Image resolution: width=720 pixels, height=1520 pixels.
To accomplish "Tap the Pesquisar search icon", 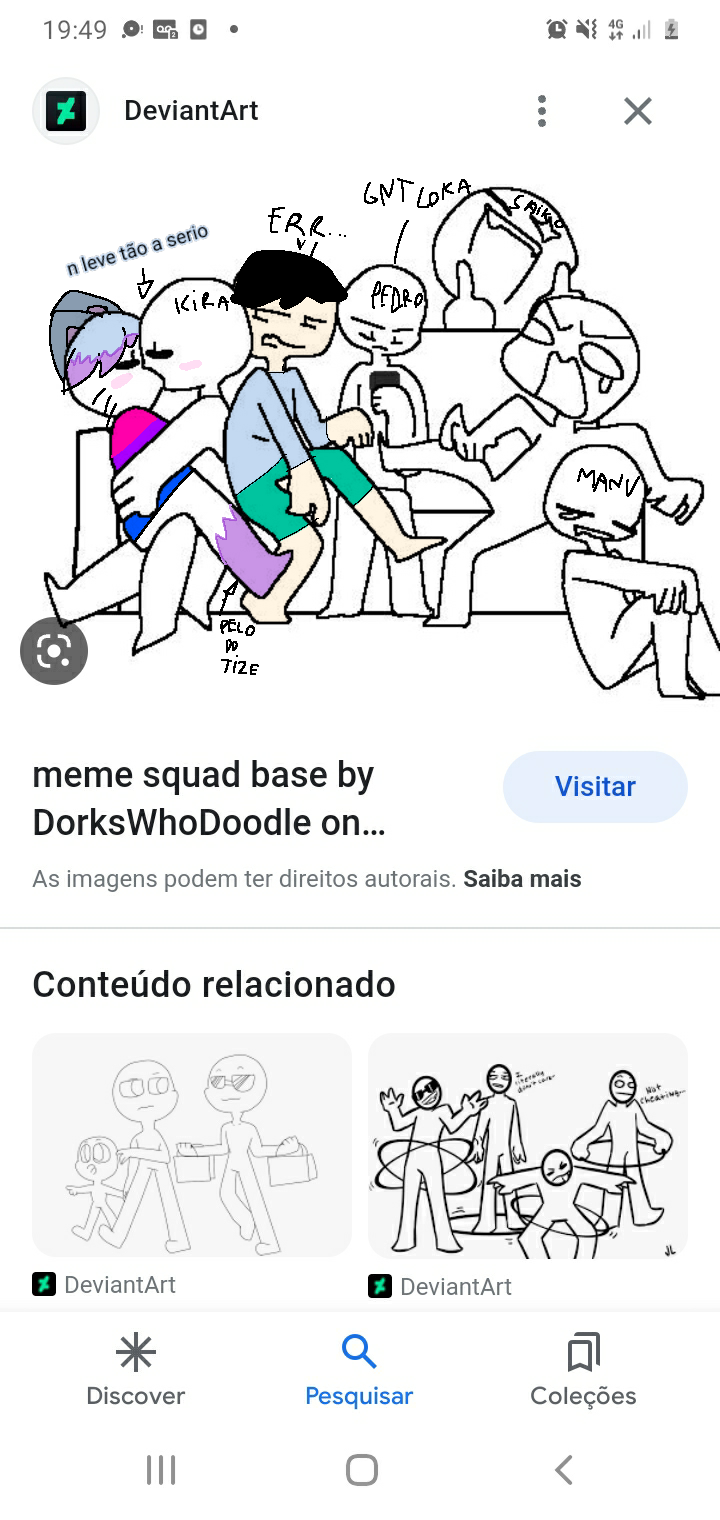I will 359,1348.
